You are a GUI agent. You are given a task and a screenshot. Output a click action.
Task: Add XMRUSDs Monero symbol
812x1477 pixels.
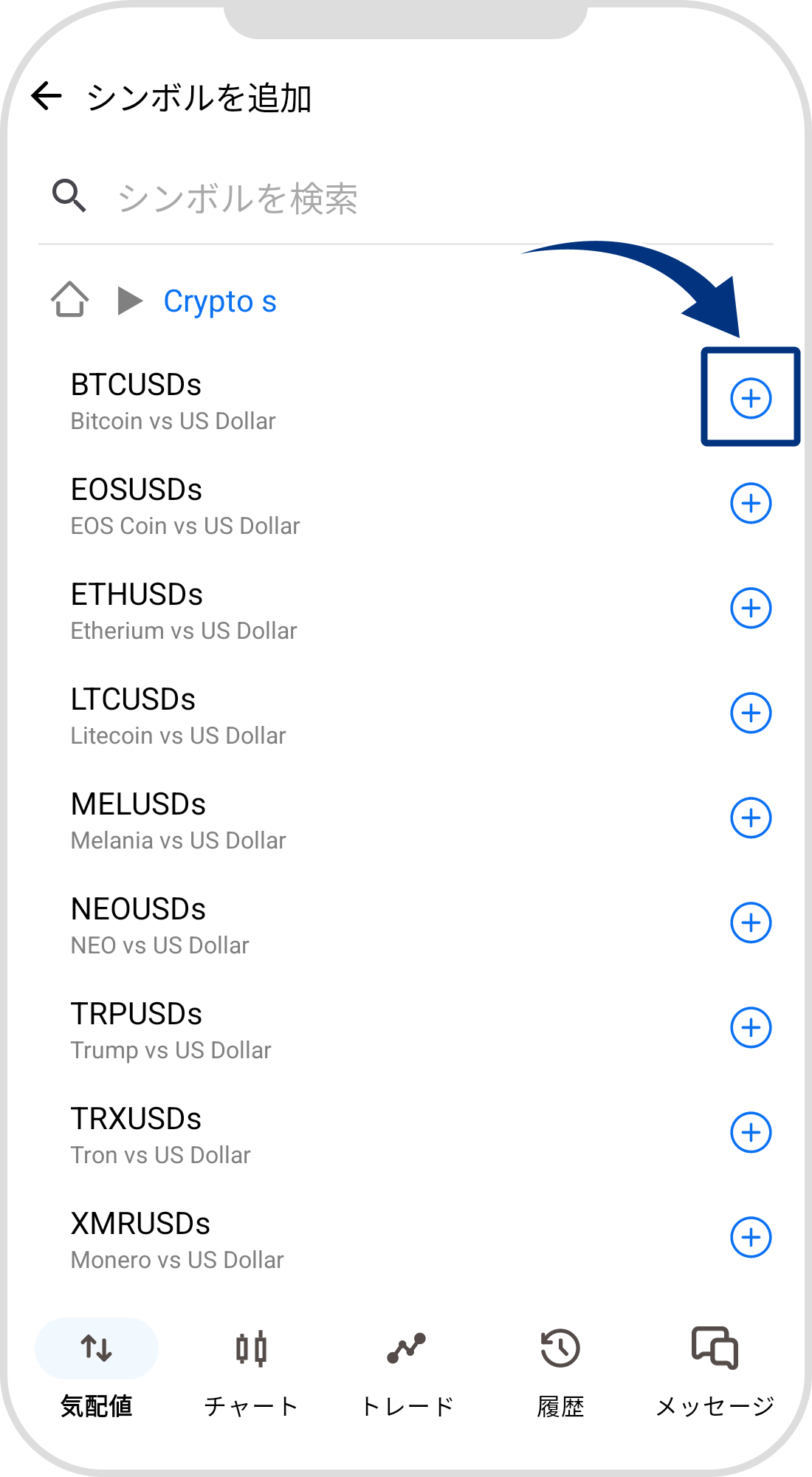[751, 1238]
